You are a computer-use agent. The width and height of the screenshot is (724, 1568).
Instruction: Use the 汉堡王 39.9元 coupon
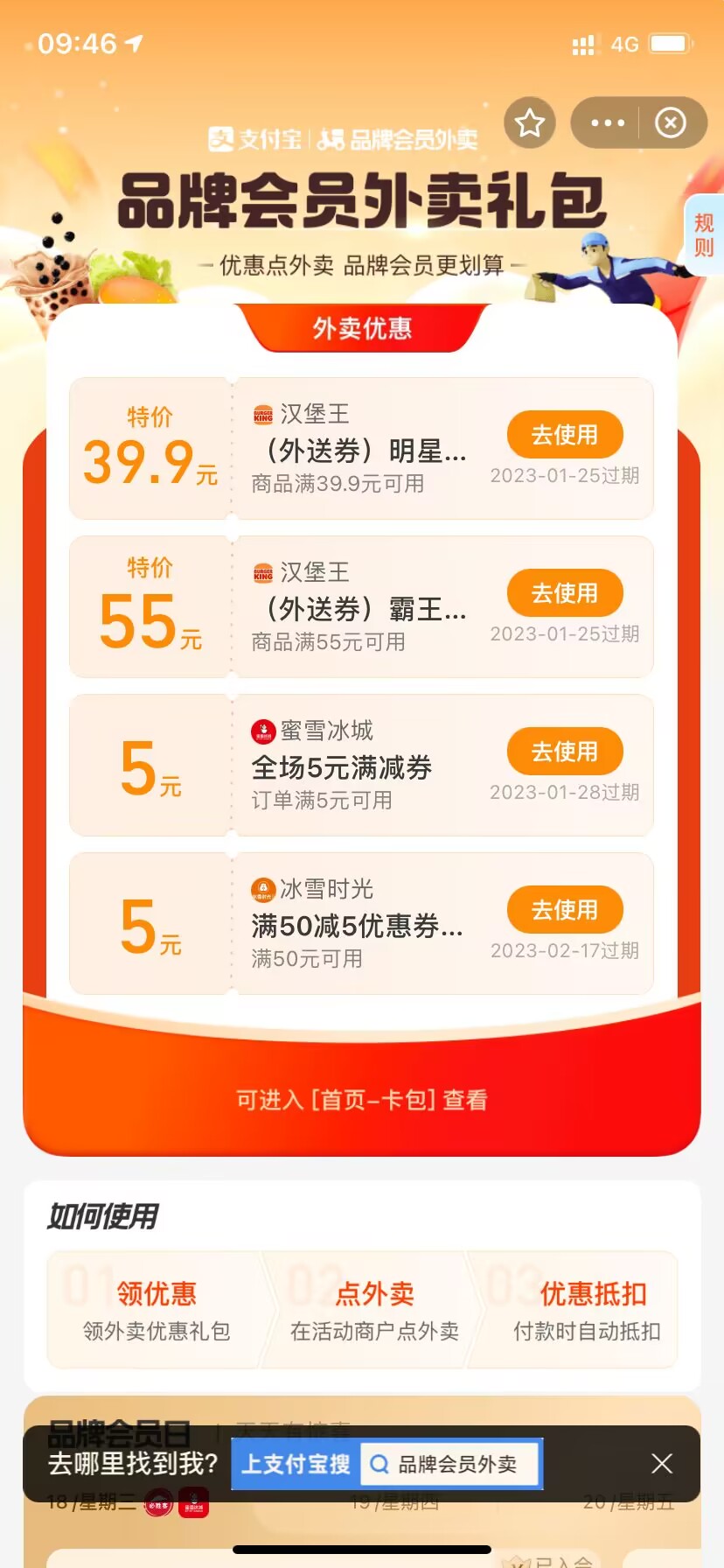[x=565, y=435]
